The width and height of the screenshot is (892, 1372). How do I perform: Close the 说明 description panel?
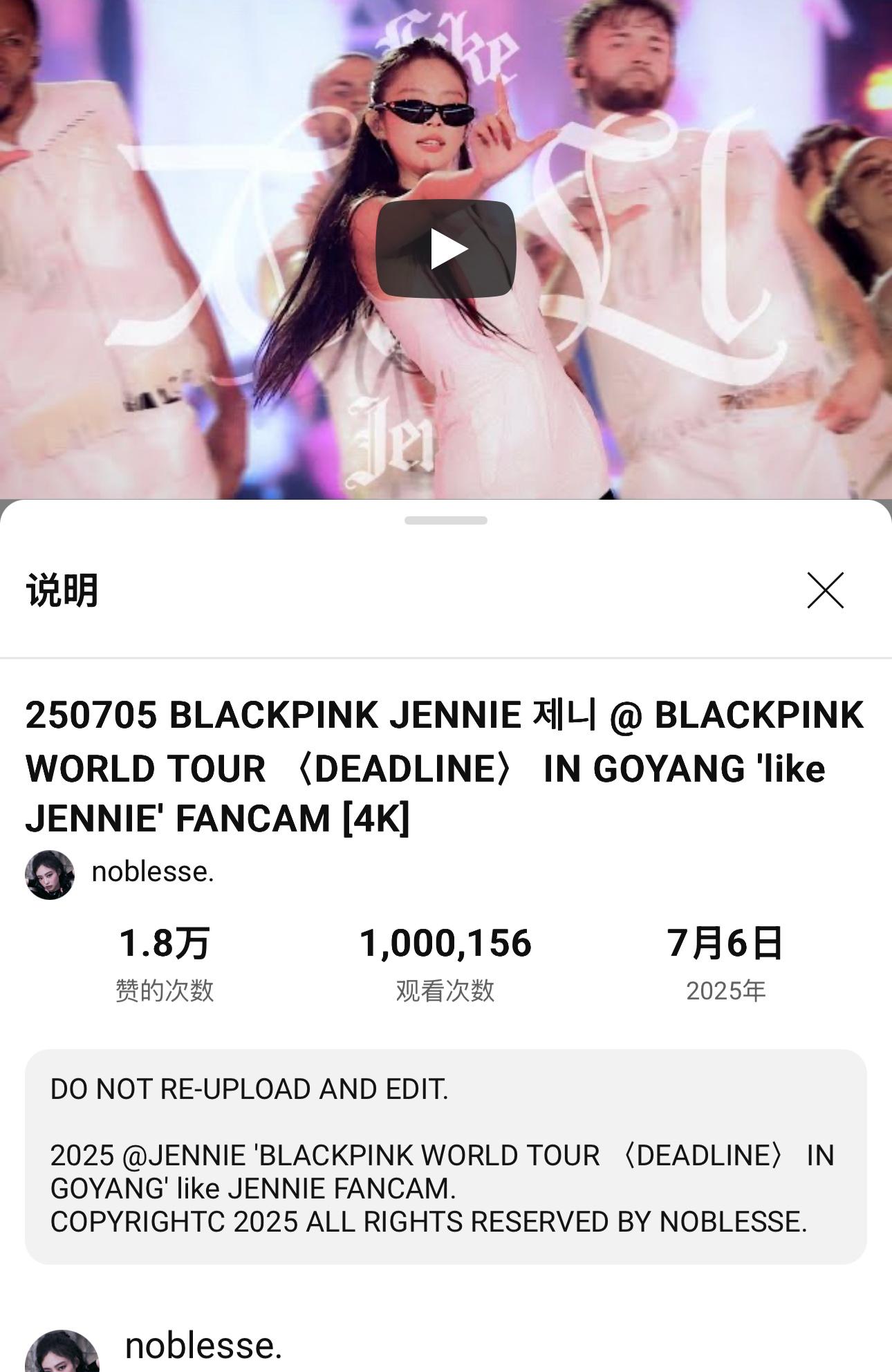click(825, 590)
